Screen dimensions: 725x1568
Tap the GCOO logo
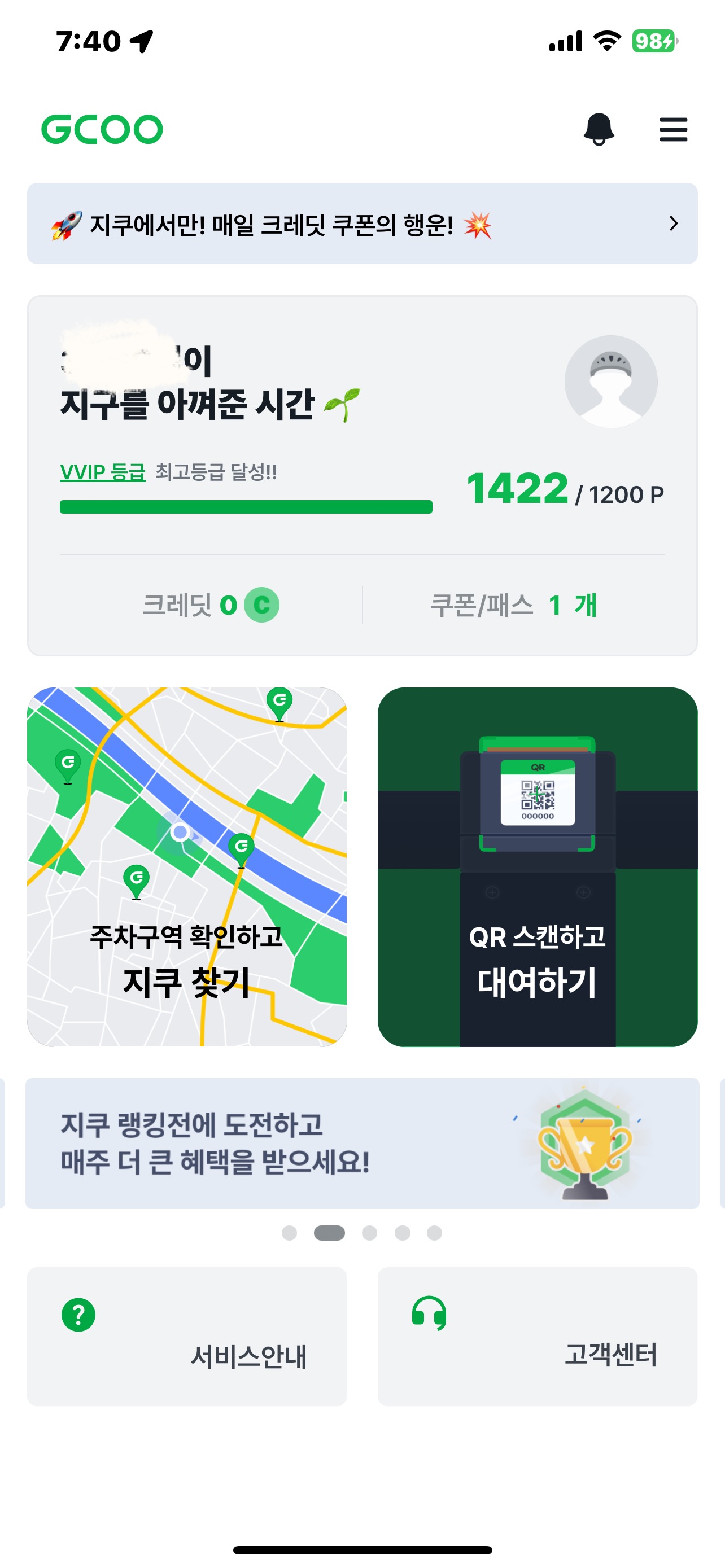[102, 129]
